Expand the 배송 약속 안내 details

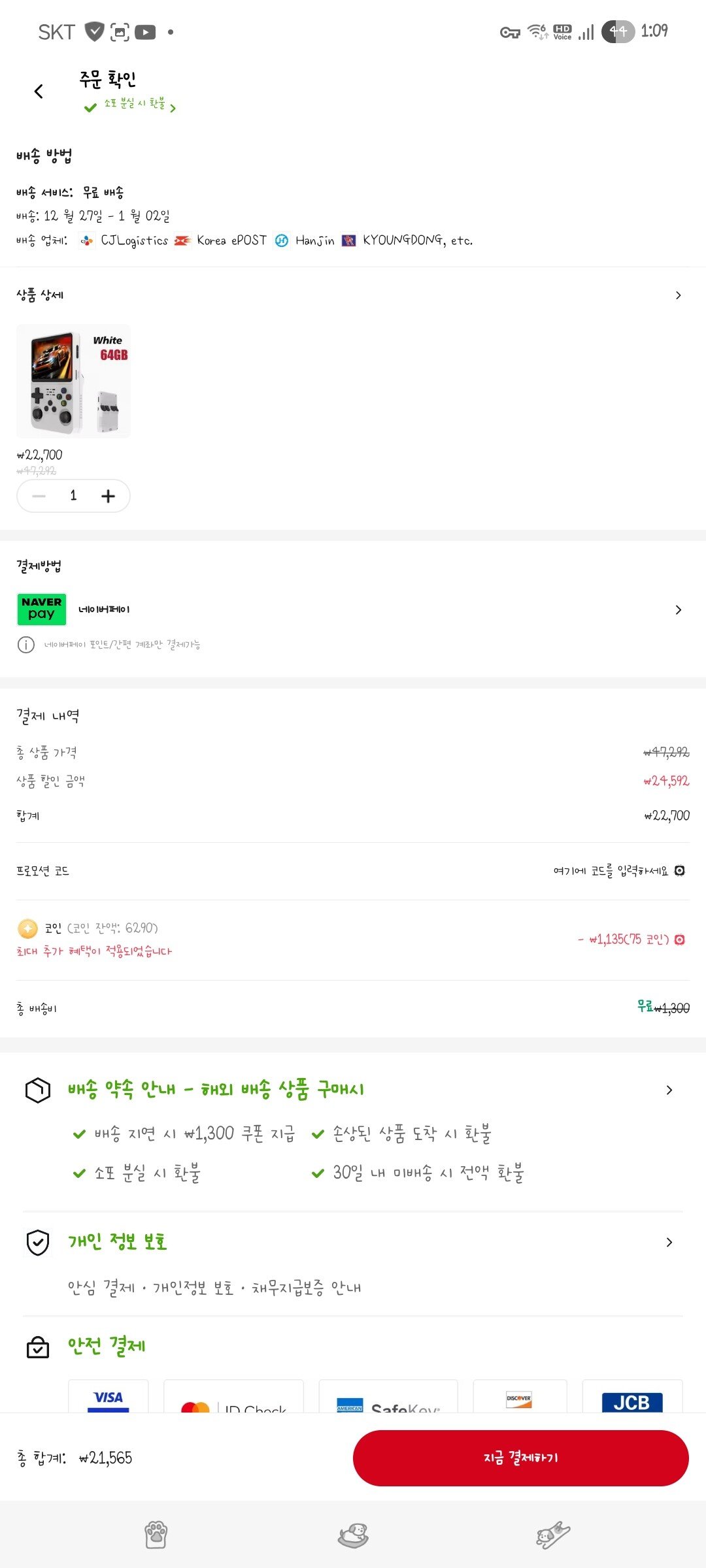click(669, 1089)
